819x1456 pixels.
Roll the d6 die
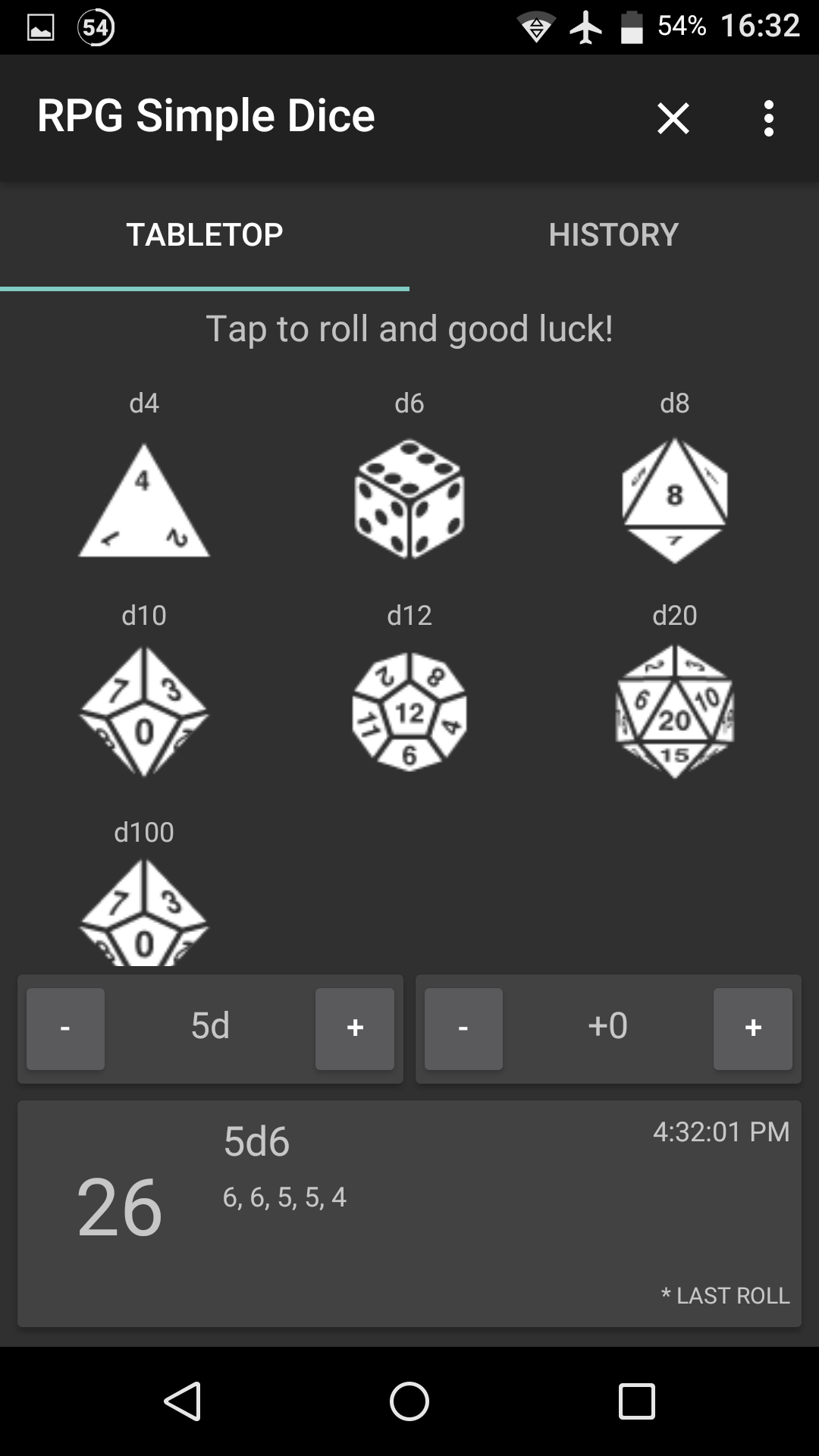(x=409, y=499)
